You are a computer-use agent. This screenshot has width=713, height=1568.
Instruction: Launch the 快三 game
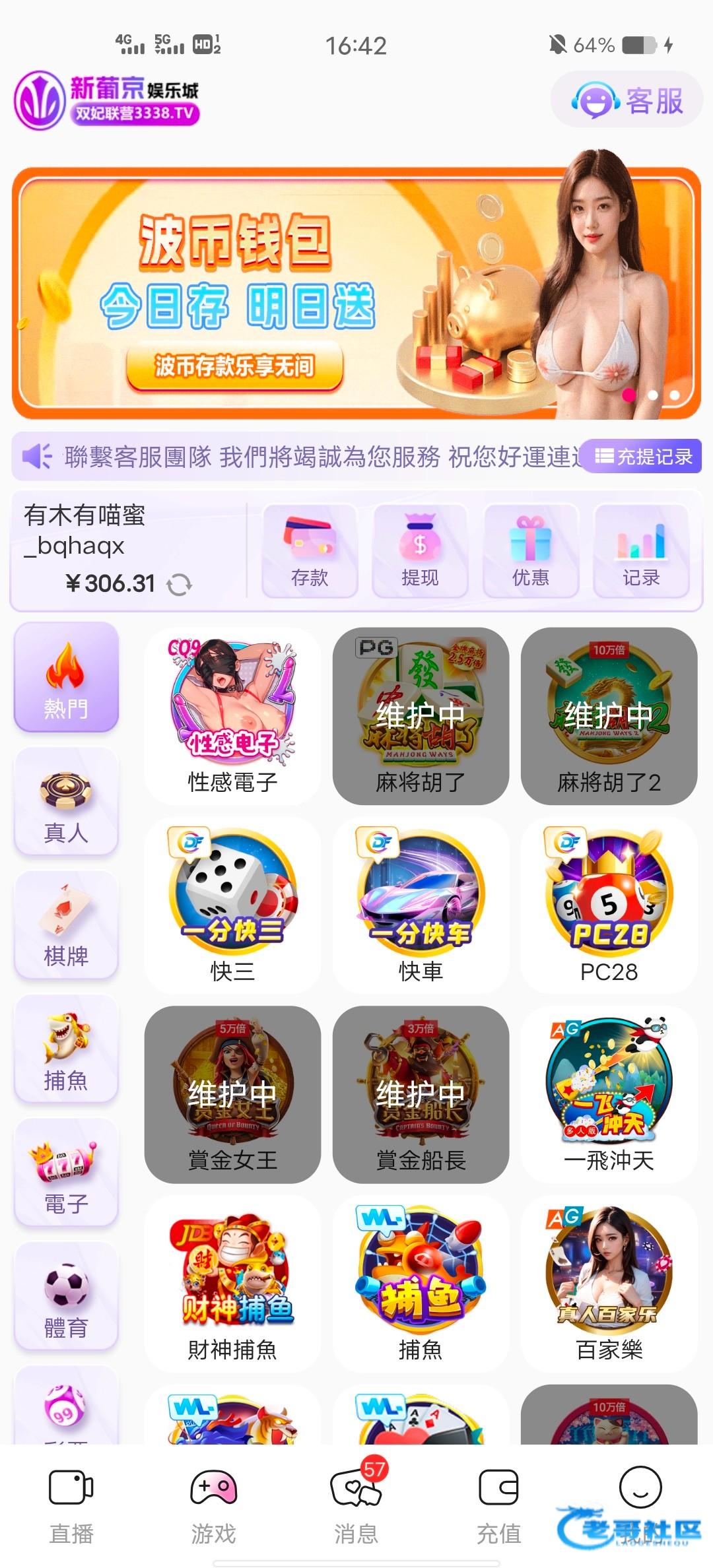click(x=232, y=904)
